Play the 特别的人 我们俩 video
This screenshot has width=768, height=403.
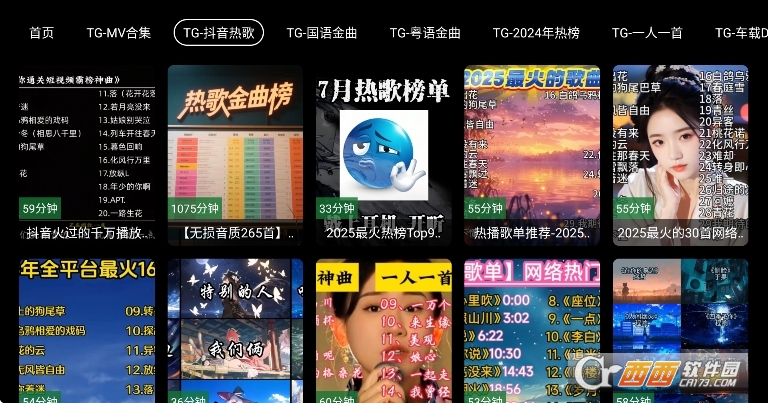tap(235, 330)
